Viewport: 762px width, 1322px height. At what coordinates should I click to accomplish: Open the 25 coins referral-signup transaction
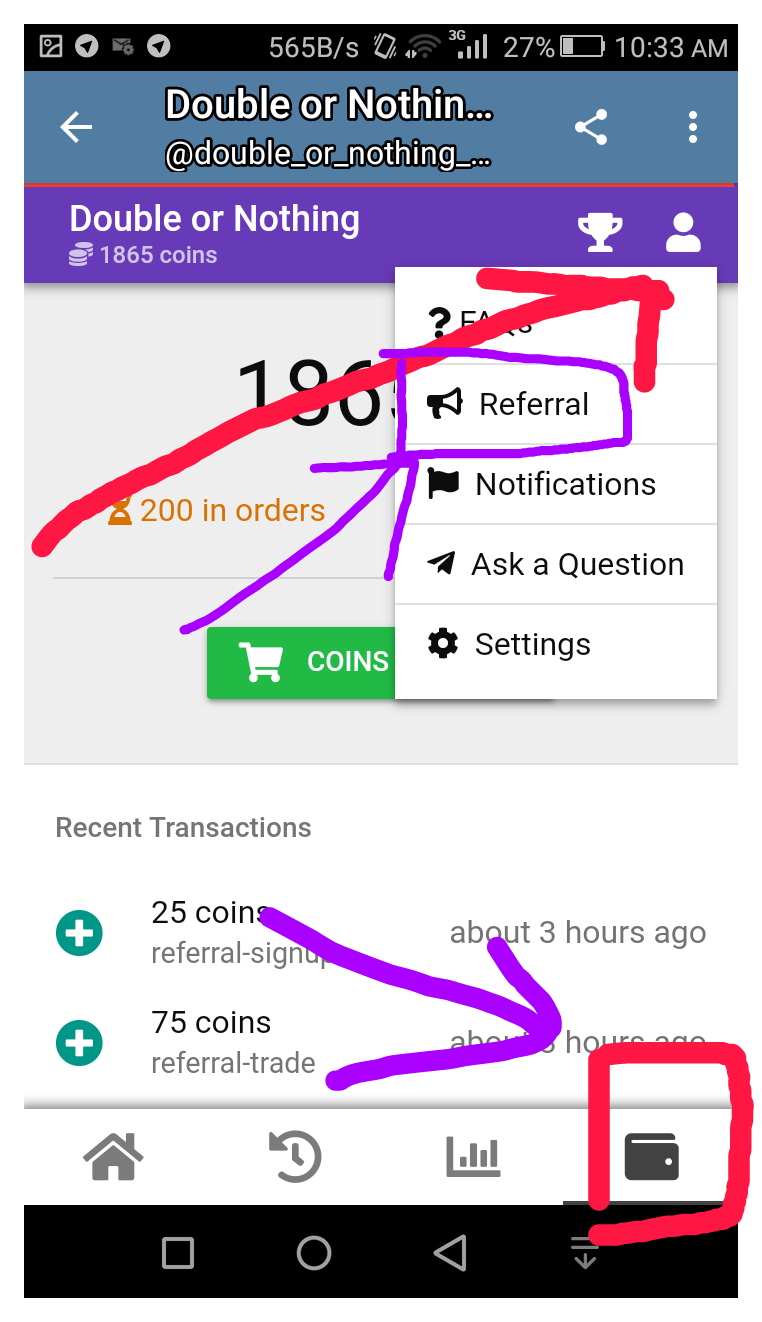pyautogui.click(x=240, y=933)
